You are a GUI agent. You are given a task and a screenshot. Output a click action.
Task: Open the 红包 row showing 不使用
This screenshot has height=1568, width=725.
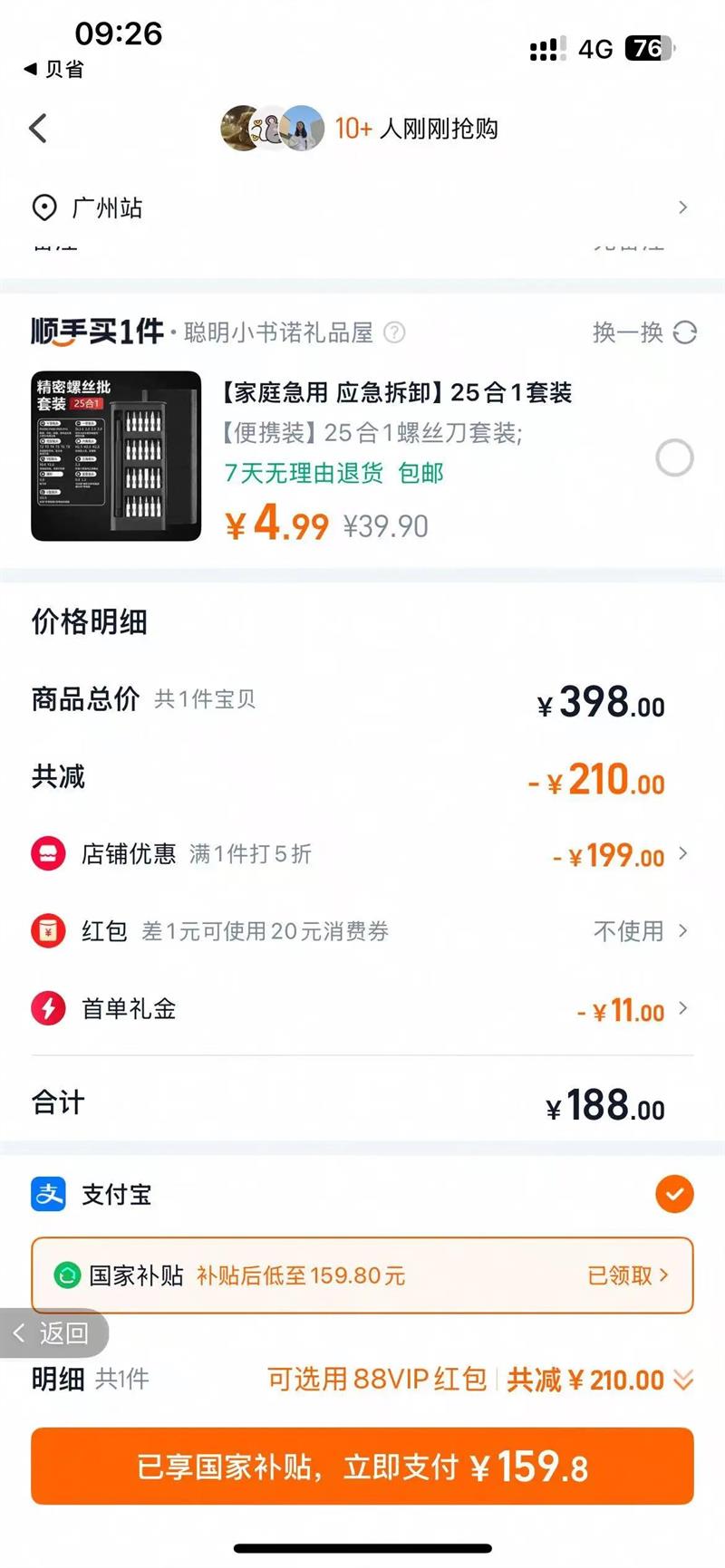tap(362, 931)
